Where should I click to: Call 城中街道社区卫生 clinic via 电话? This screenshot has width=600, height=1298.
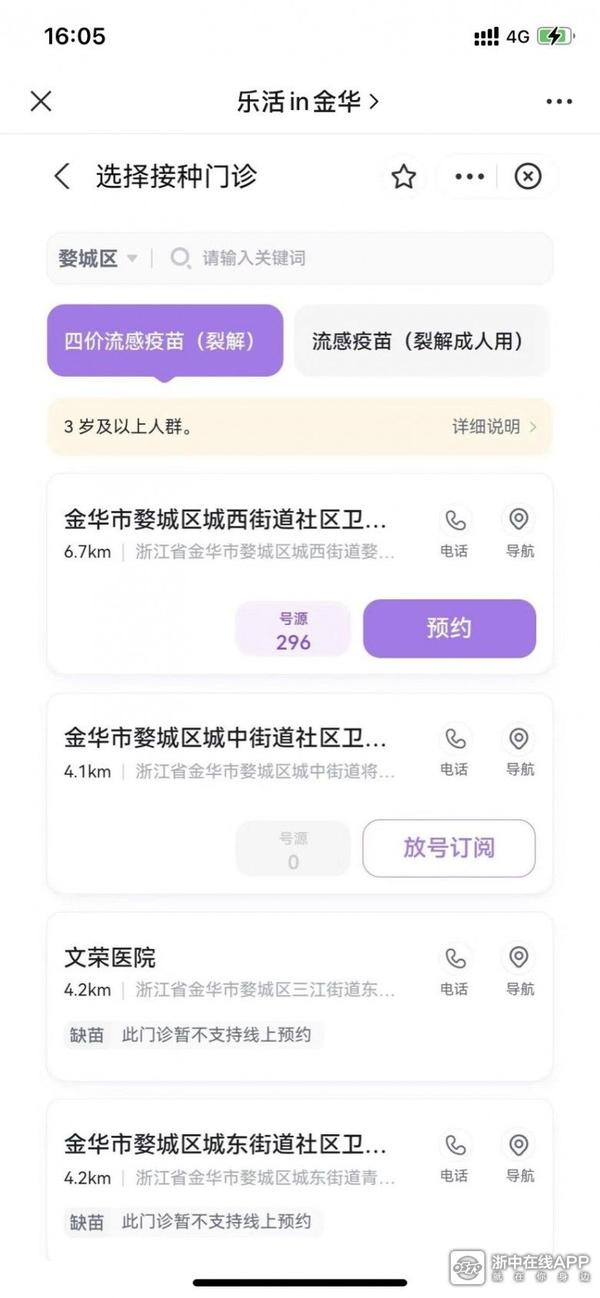click(455, 752)
